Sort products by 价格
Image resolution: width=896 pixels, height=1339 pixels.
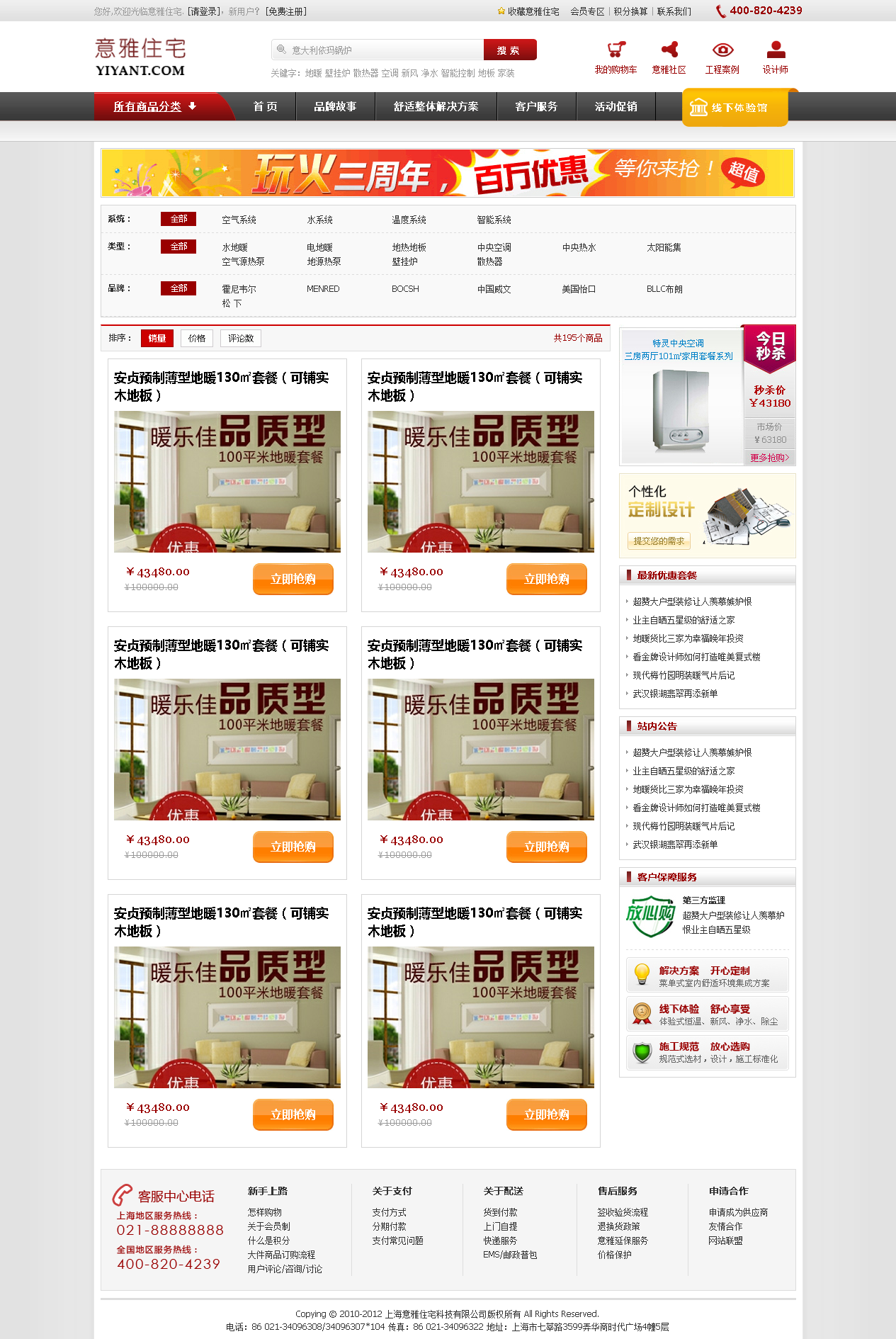(x=197, y=339)
